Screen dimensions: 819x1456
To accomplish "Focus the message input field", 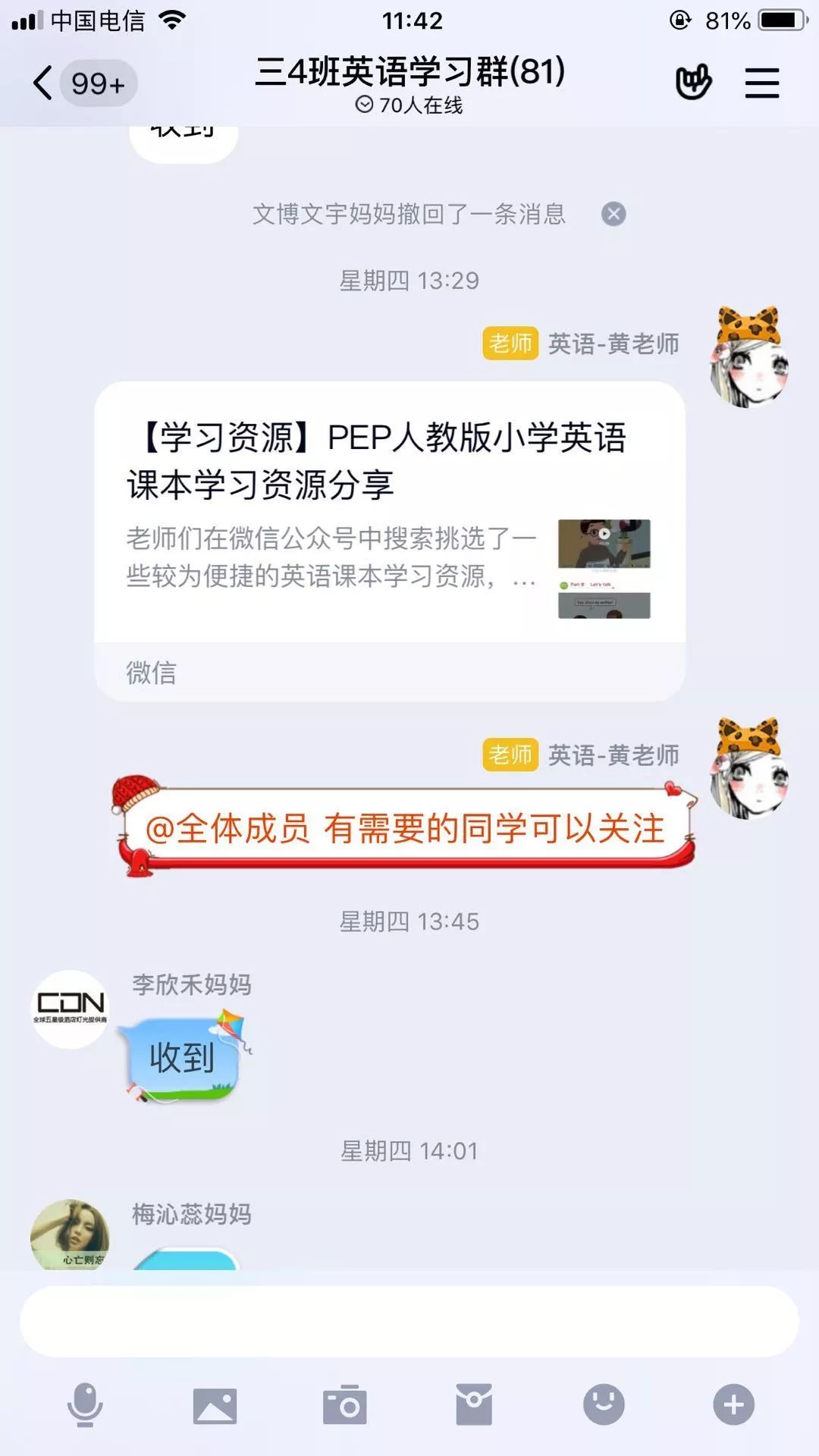I will 409,1321.
